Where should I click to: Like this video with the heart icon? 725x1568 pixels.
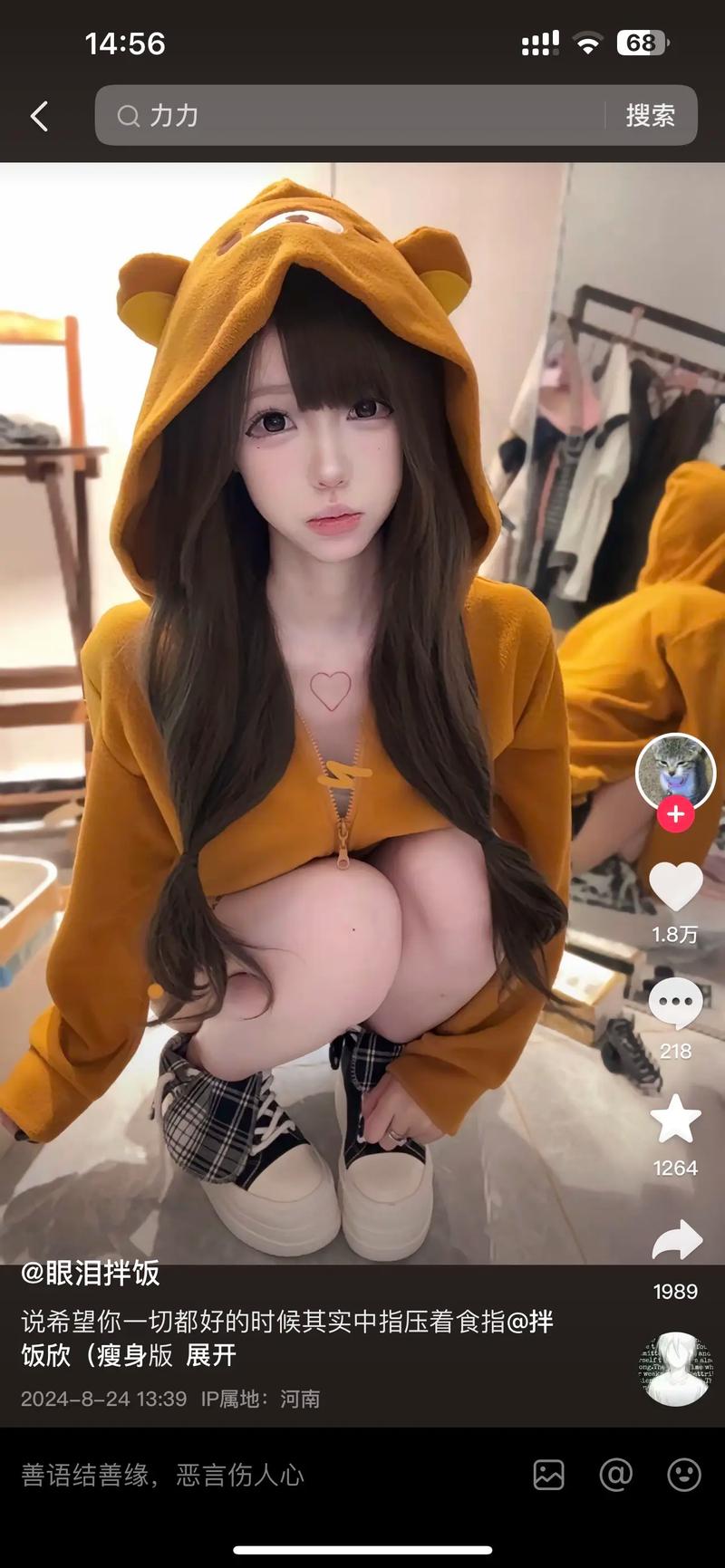675,887
